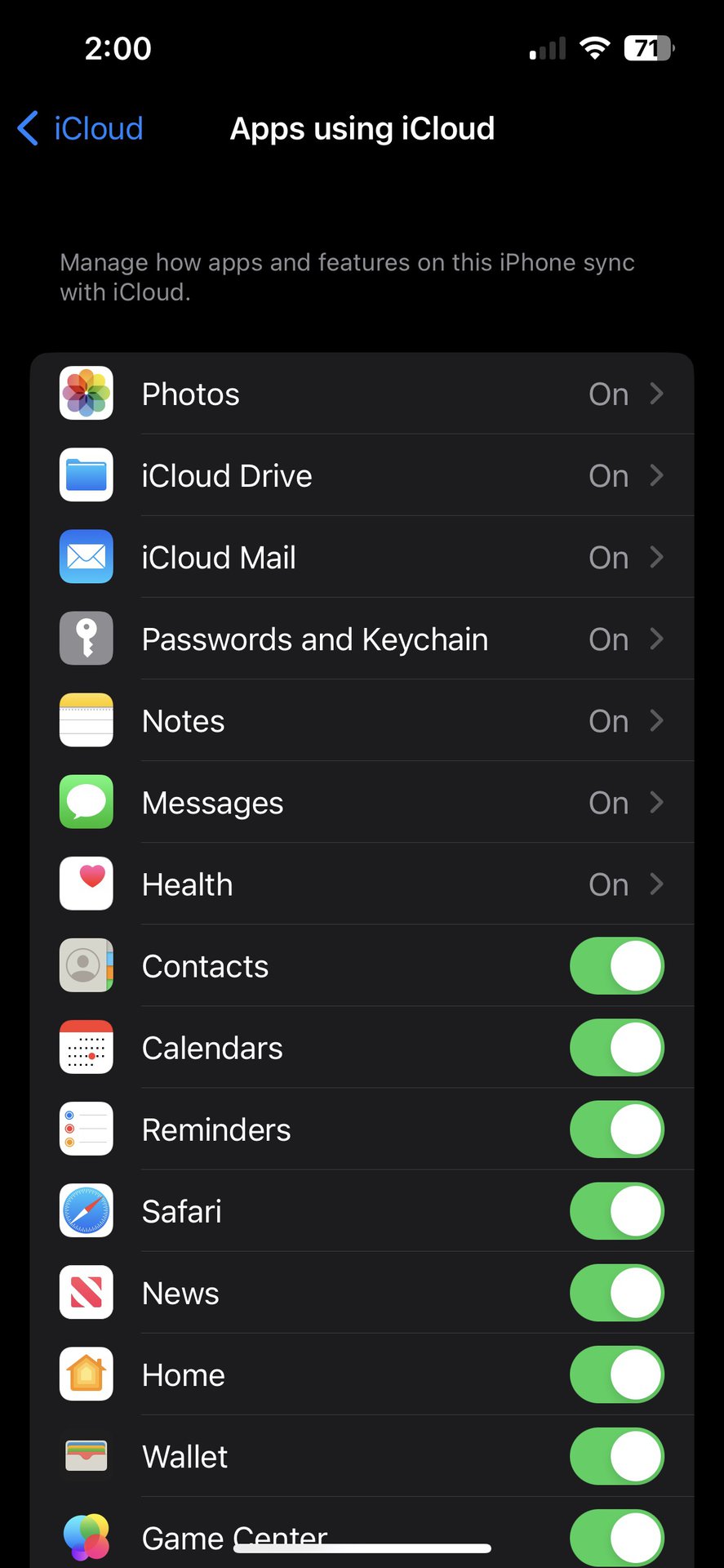Toggle Safari iCloud sync off

(x=616, y=1211)
